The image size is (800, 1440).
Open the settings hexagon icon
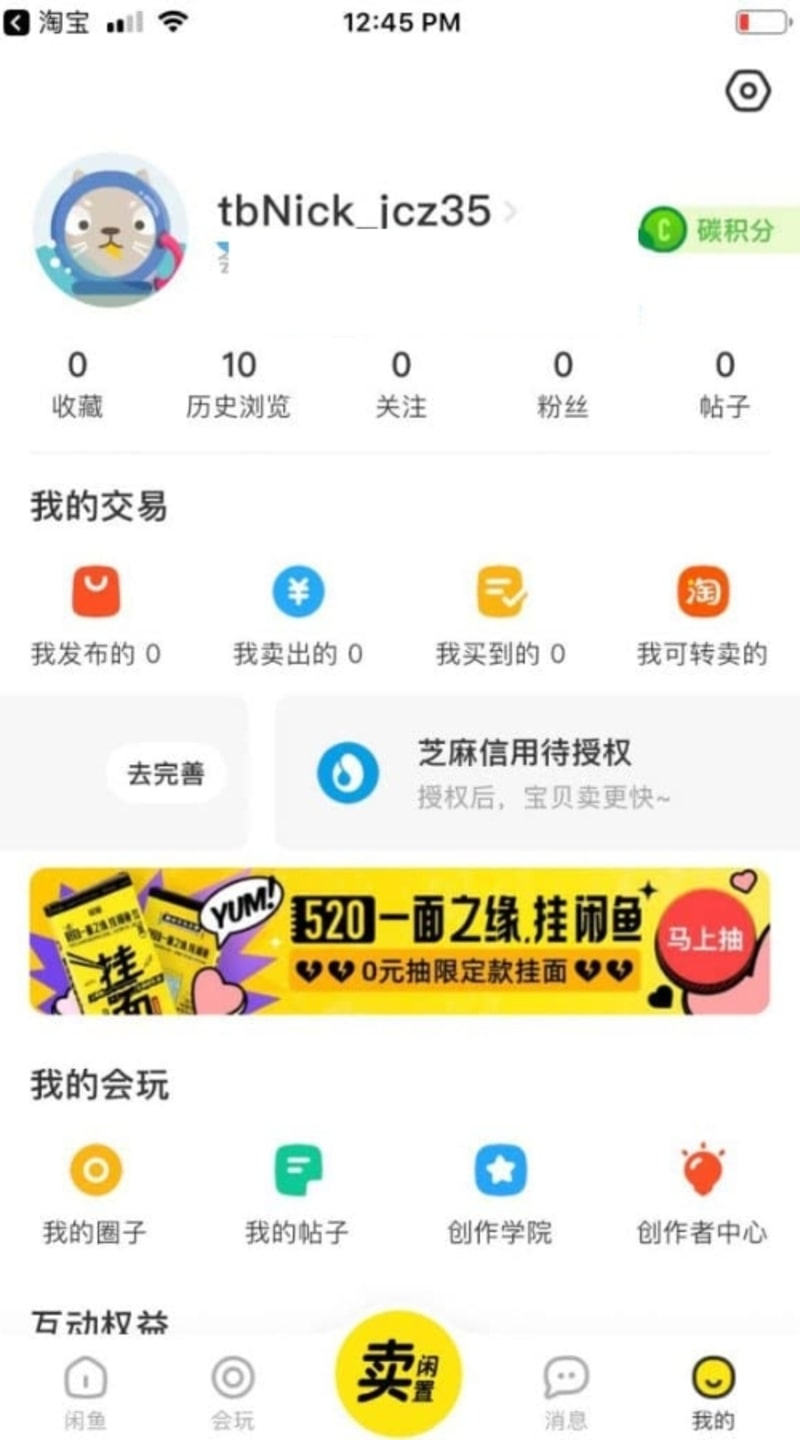[x=747, y=92]
